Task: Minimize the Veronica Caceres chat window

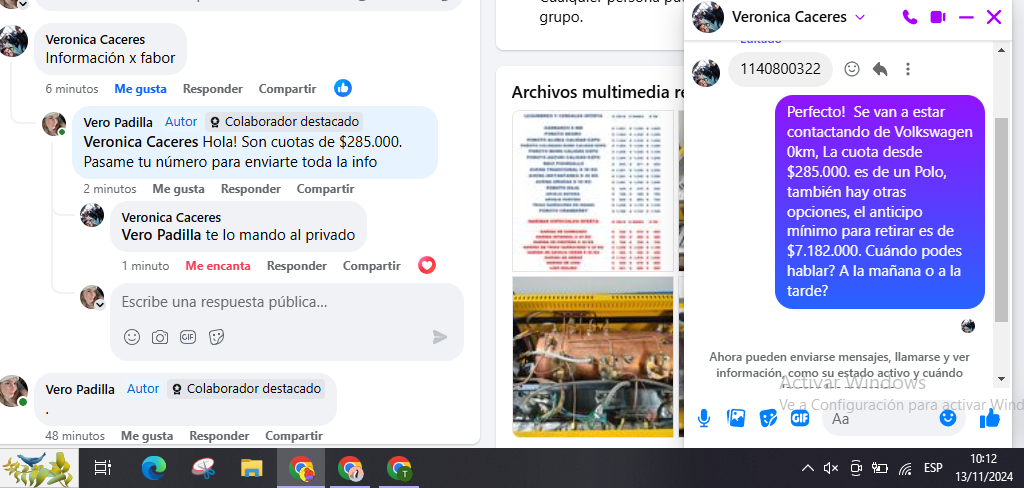Action: 966,17
